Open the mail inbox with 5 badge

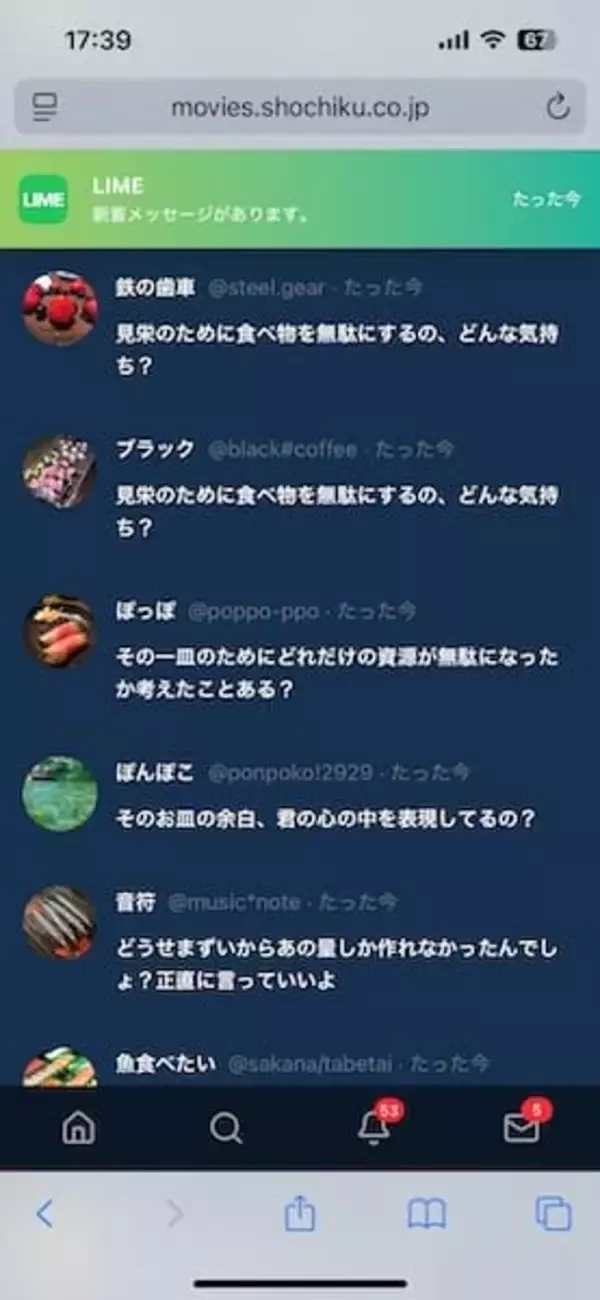click(x=521, y=1128)
